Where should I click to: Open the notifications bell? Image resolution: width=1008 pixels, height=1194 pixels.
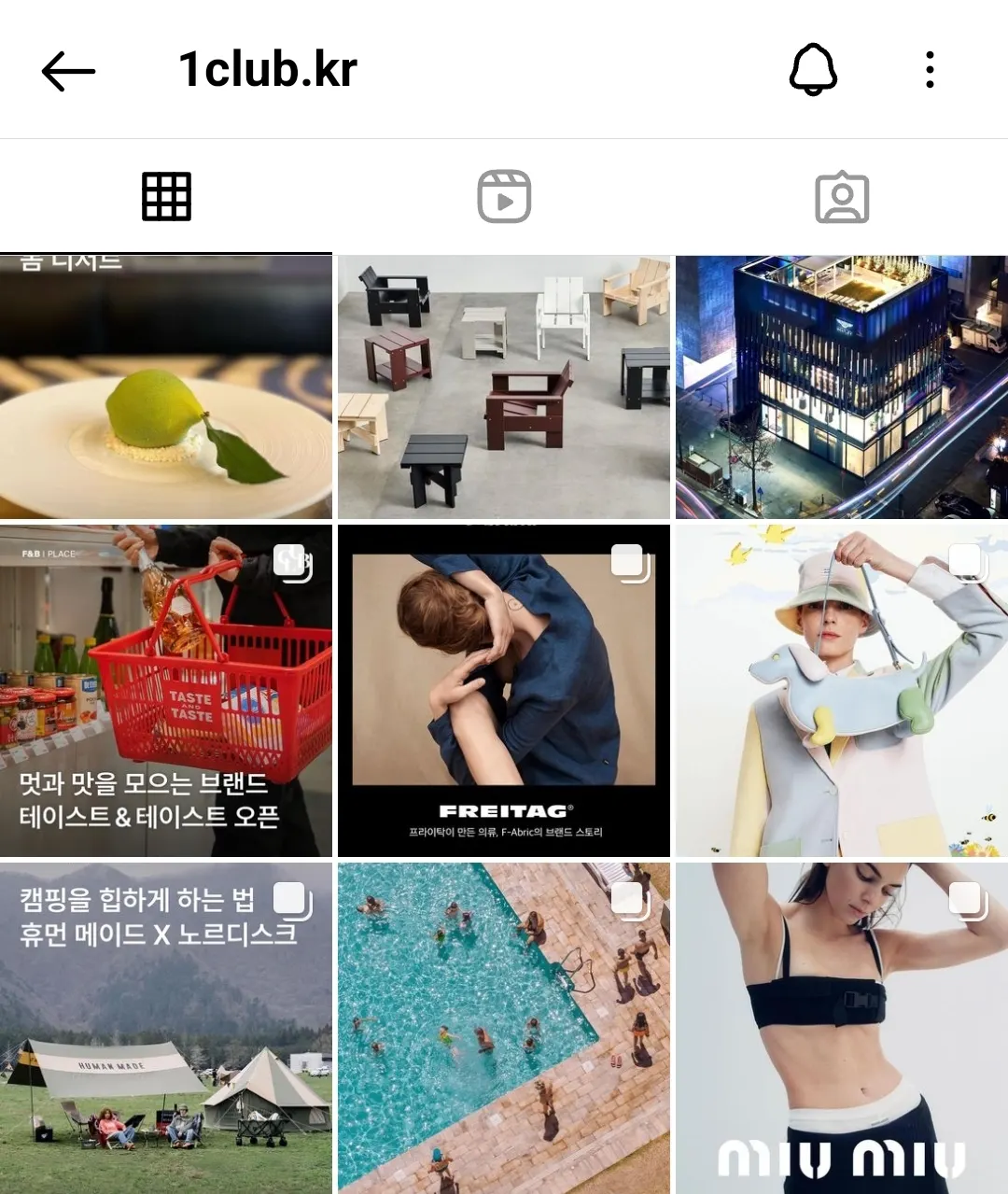click(x=813, y=70)
